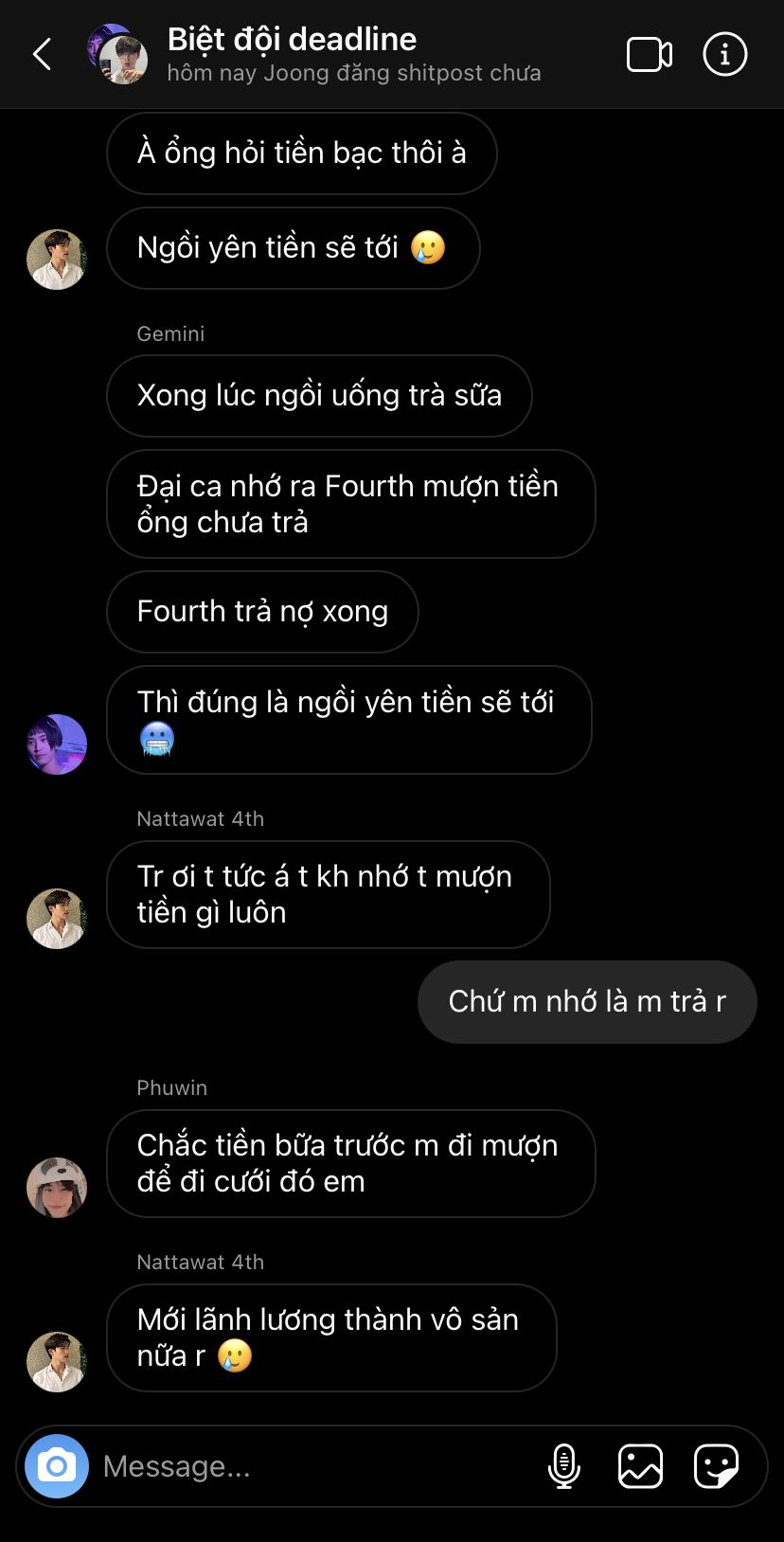Image resolution: width=784 pixels, height=1542 pixels.
Task: Record a voice message with the microphone
Action: click(564, 1466)
